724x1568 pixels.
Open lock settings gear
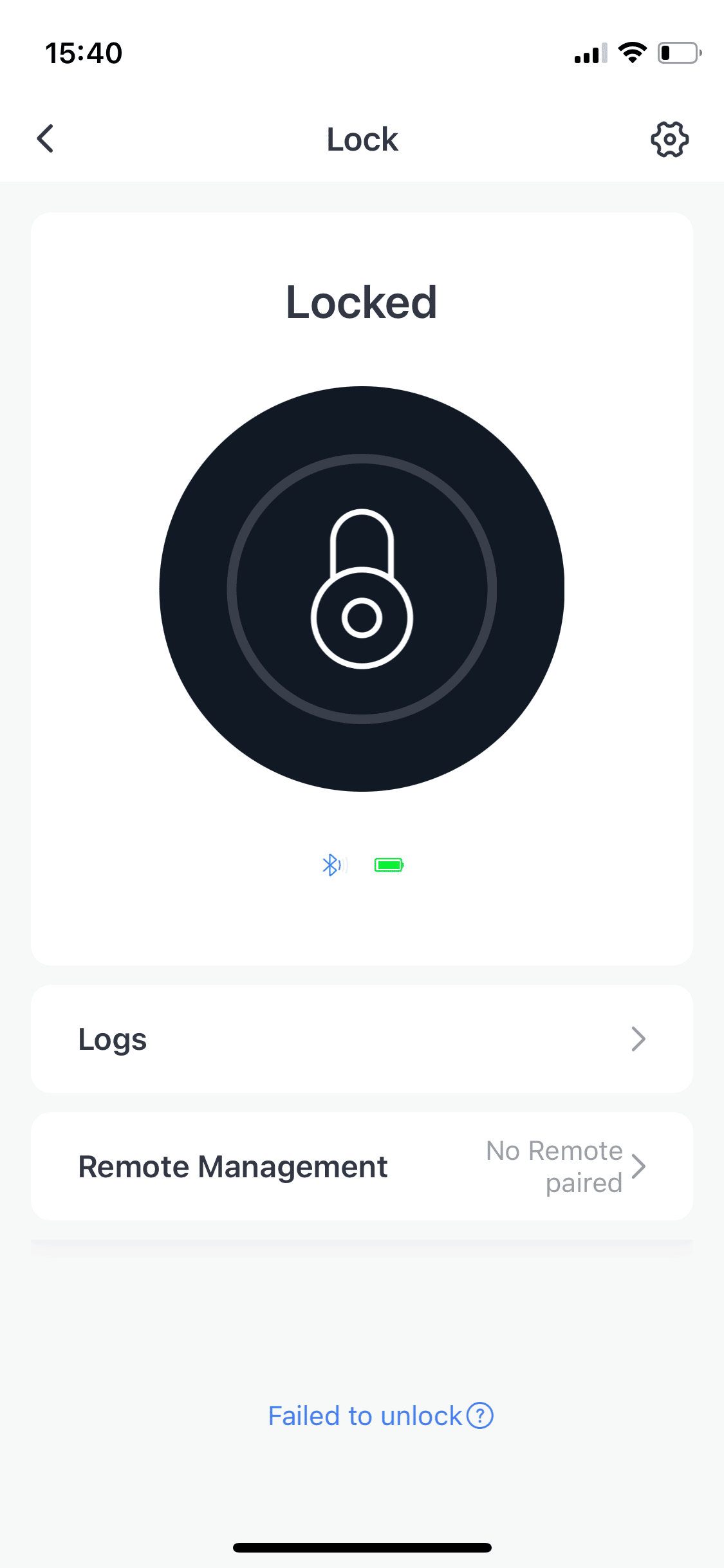coord(669,139)
